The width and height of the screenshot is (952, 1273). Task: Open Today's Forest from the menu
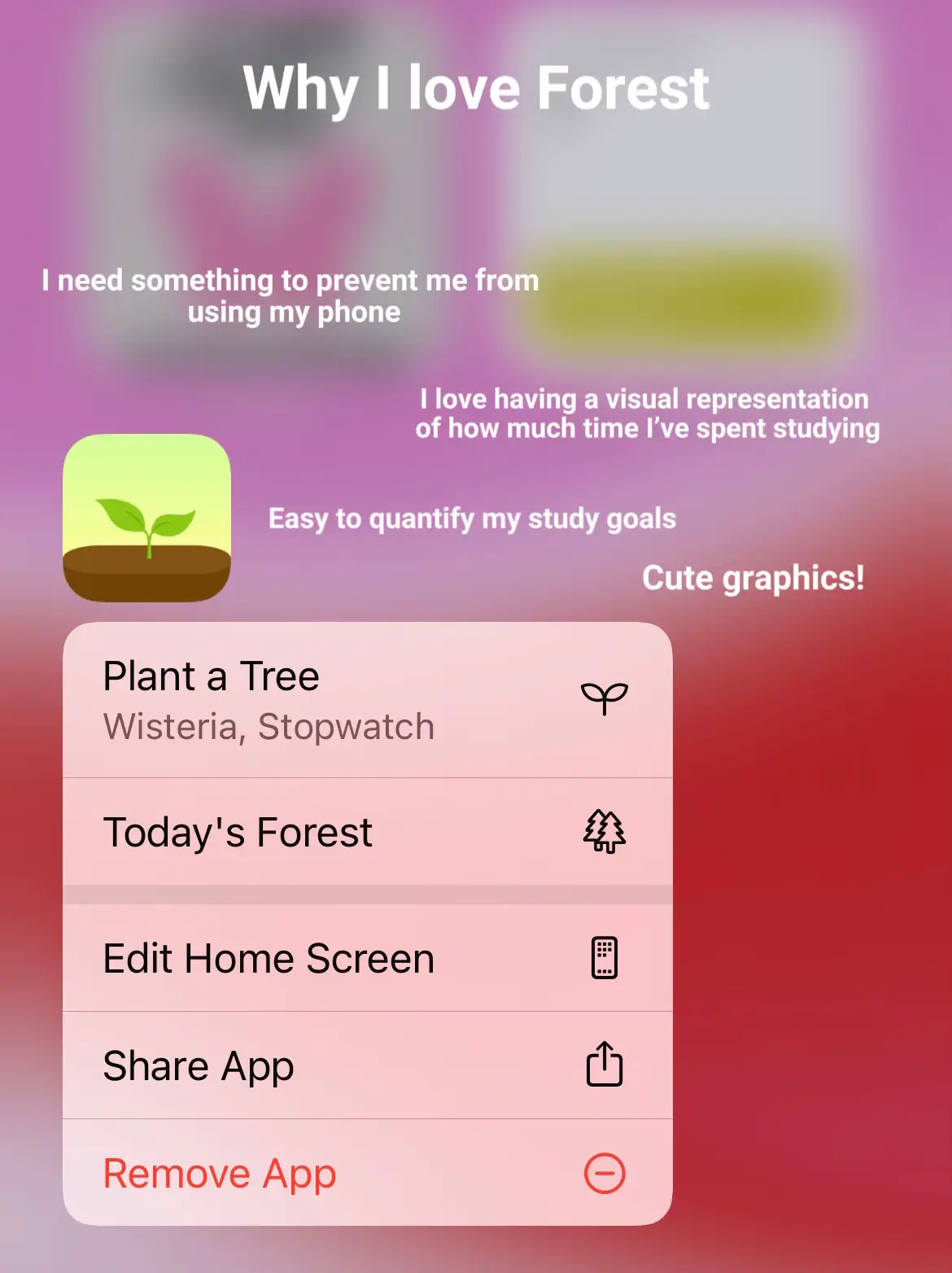pos(237,833)
